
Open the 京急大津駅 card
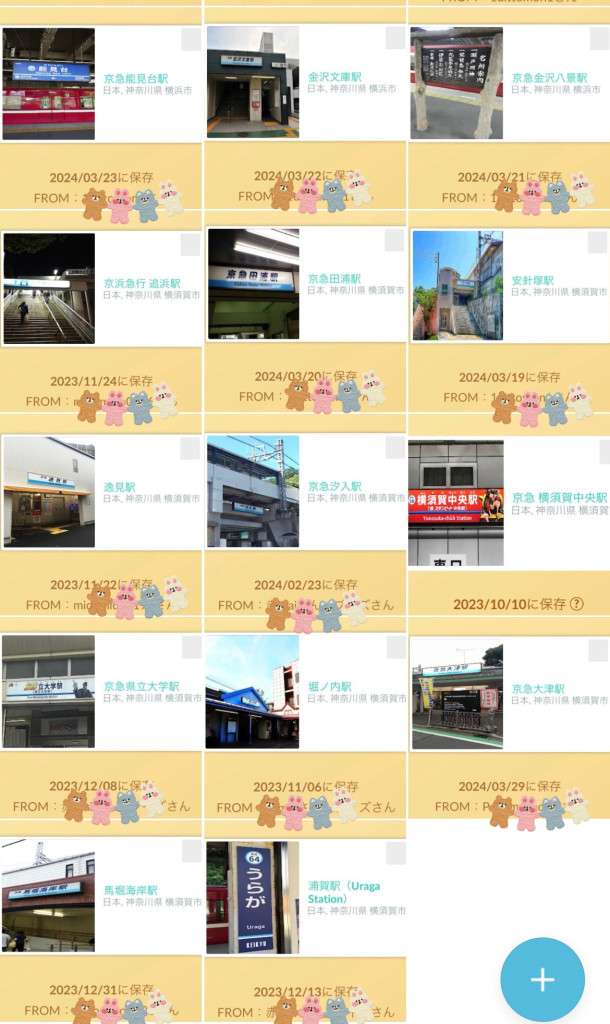(x=538, y=689)
